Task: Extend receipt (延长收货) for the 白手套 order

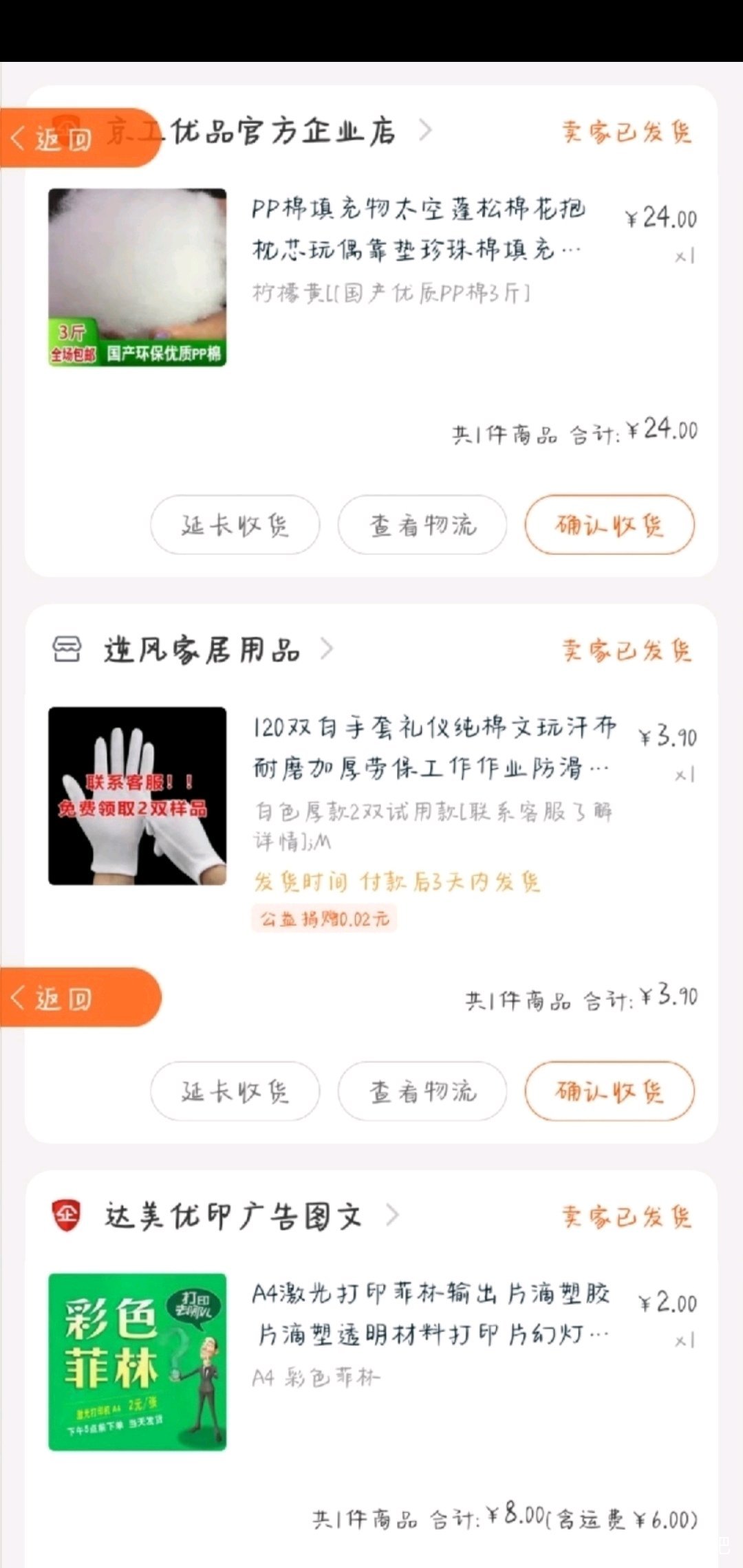Action: (235, 1091)
